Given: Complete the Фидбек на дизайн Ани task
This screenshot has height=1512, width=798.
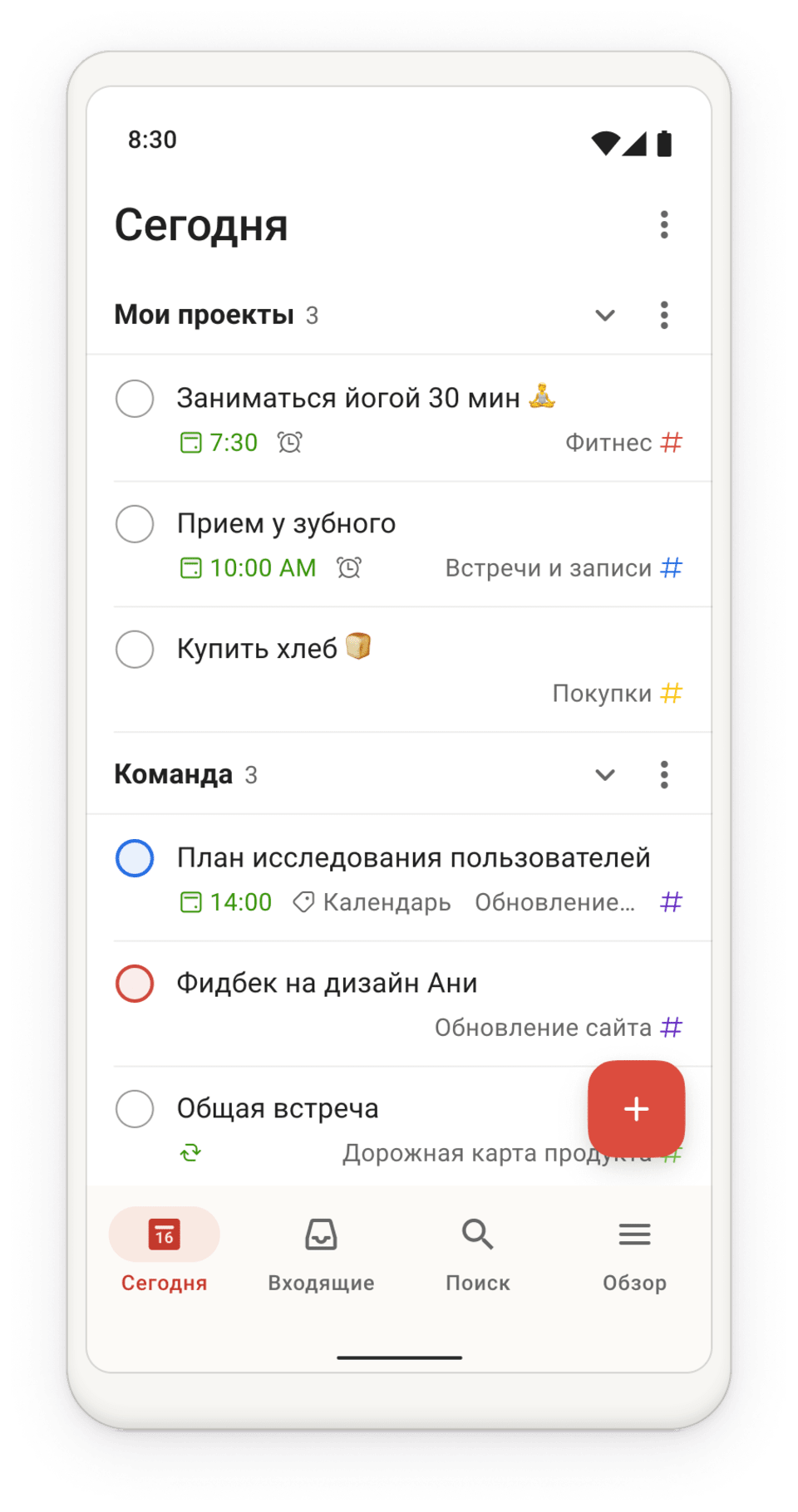Looking at the screenshot, I should (x=135, y=984).
